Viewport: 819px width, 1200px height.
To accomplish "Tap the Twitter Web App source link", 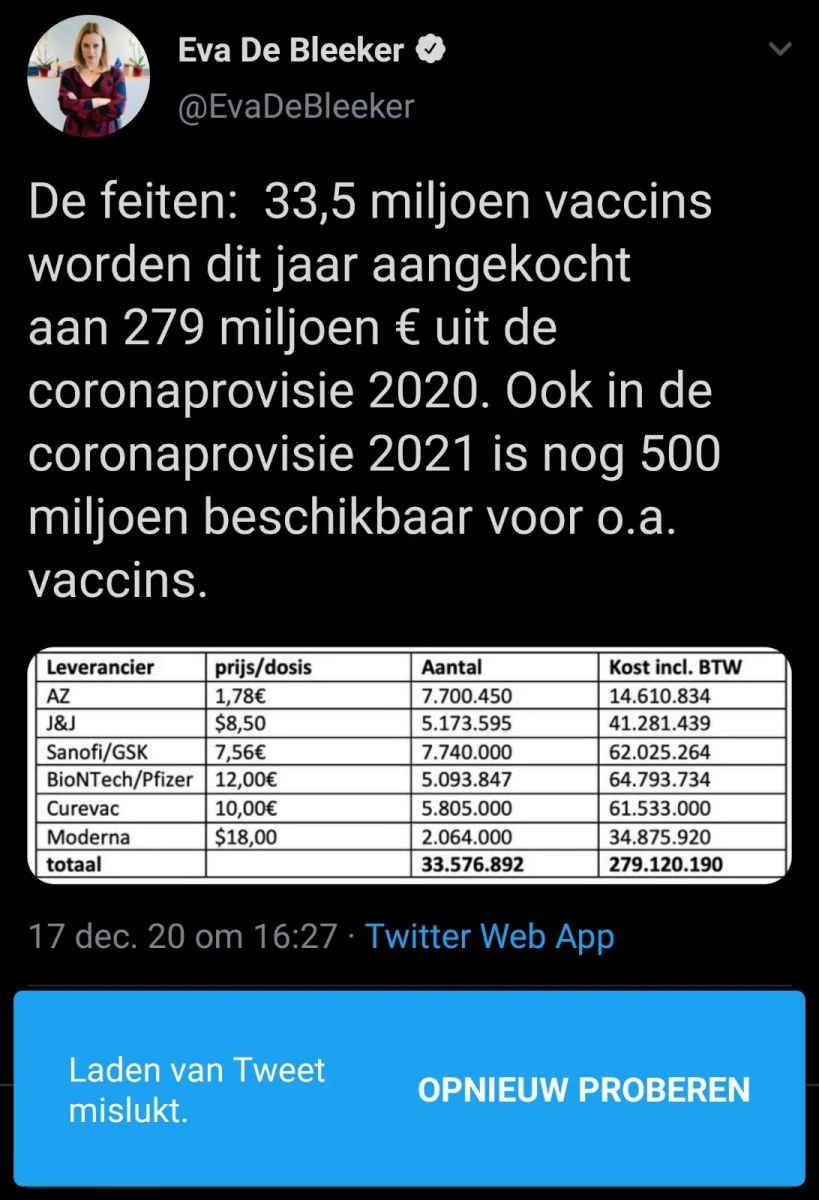I will (x=489, y=936).
